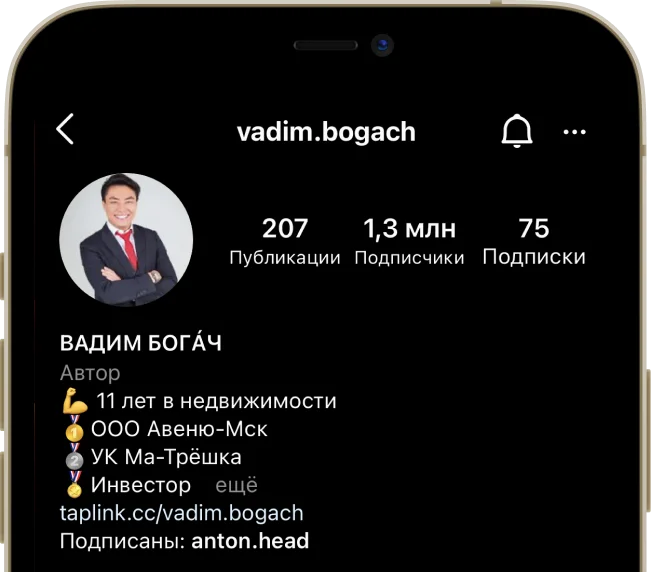The width and height of the screenshot is (651, 572).
Task: View the profile photo of Вадим Богач
Action: pos(126,240)
